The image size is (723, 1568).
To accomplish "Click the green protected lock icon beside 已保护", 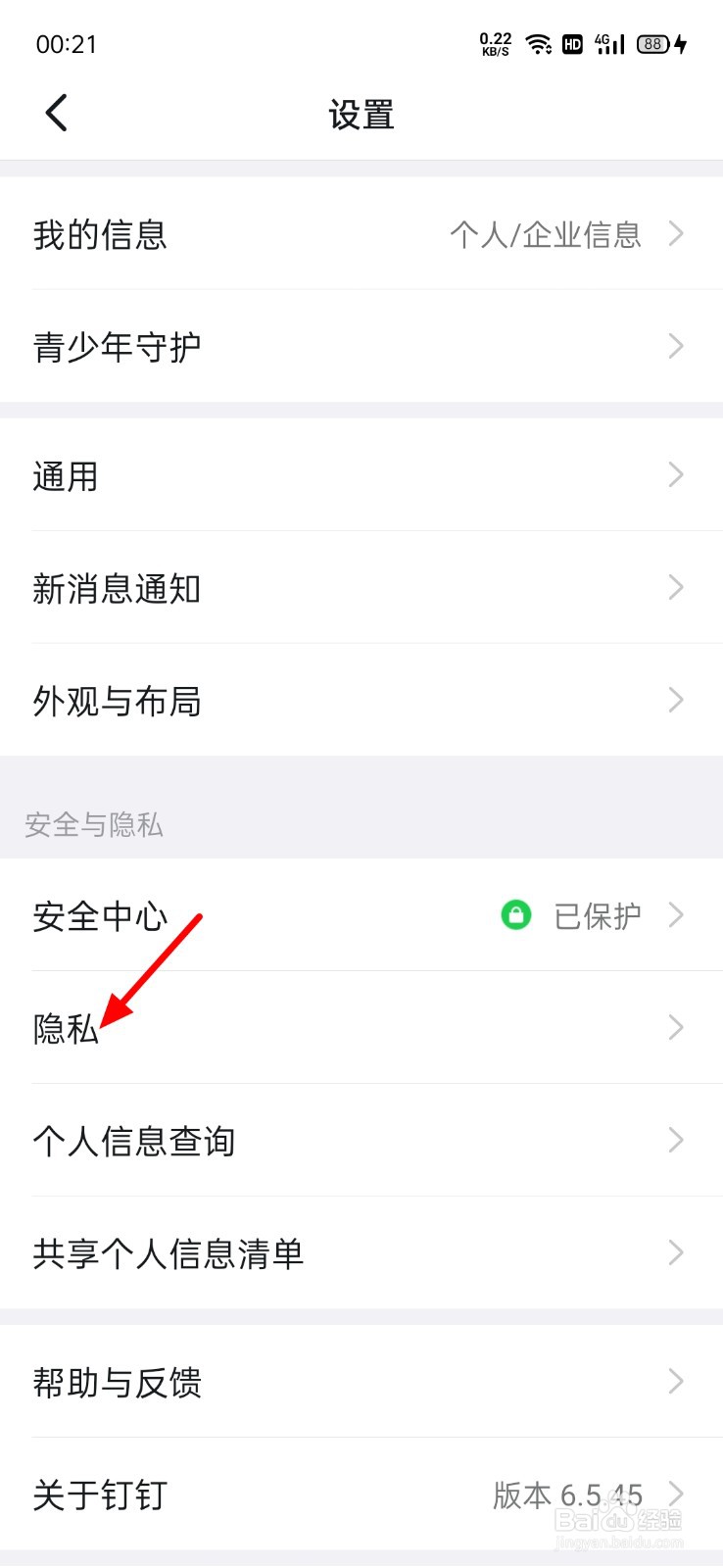I will [x=515, y=915].
